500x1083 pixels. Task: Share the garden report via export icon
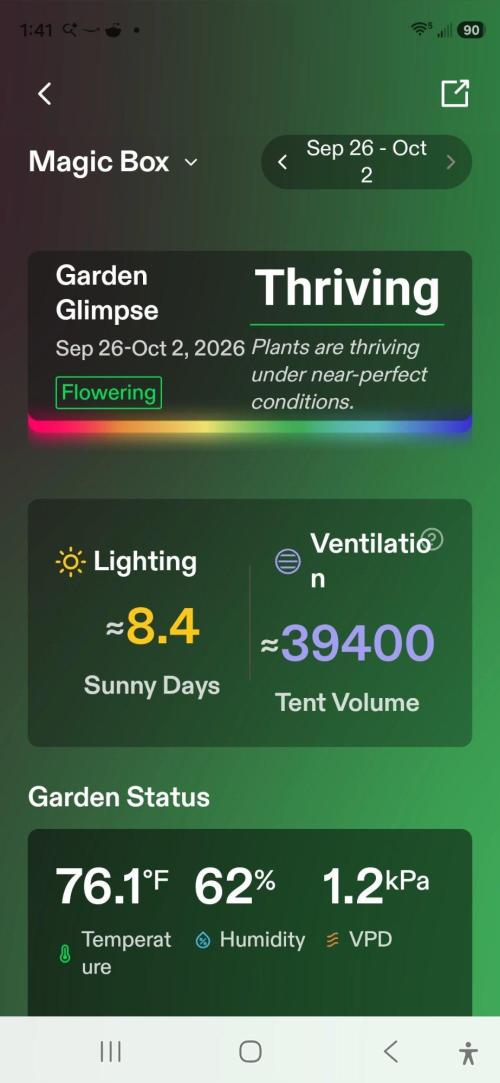(454, 93)
